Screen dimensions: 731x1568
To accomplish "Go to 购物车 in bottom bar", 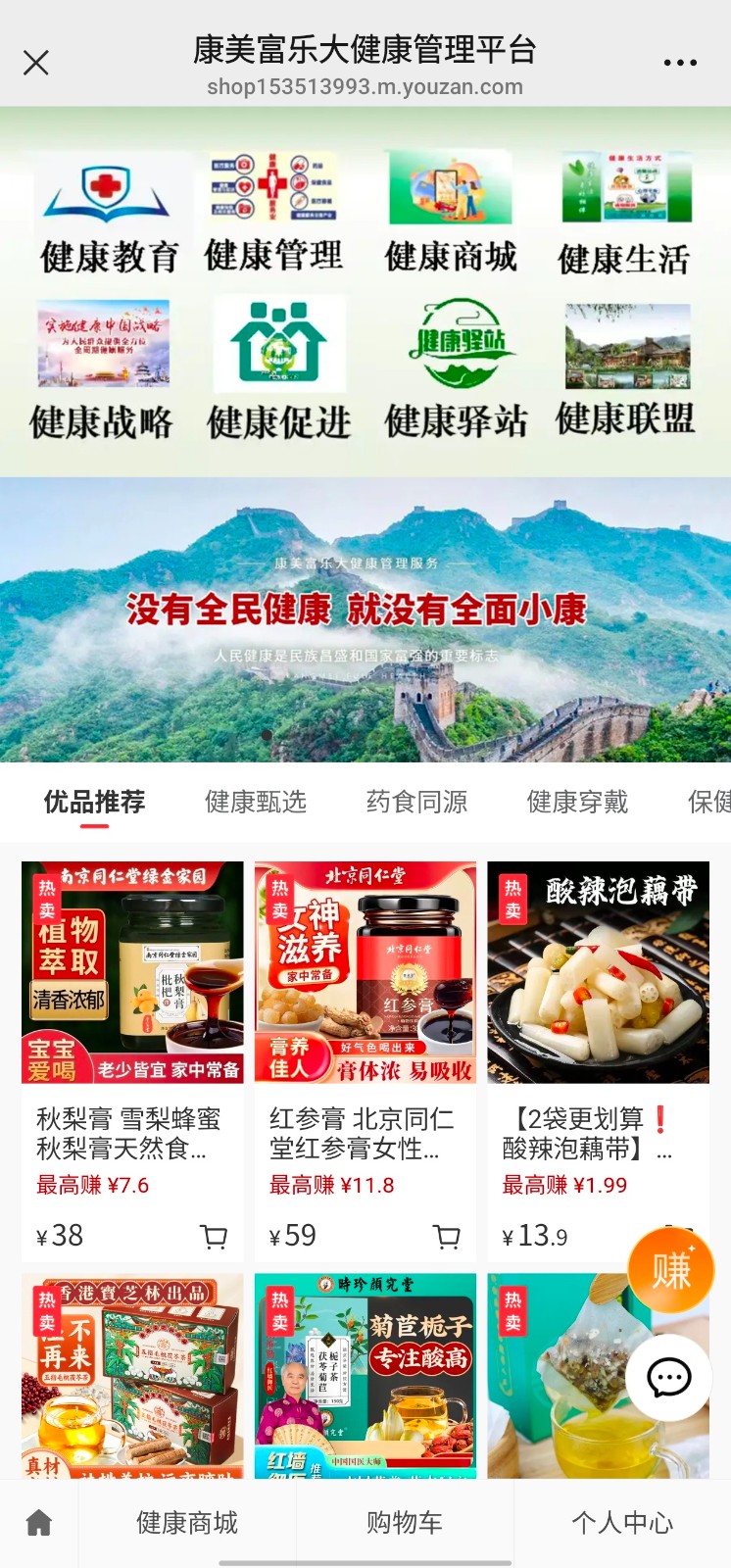I will coord(405,1522).
